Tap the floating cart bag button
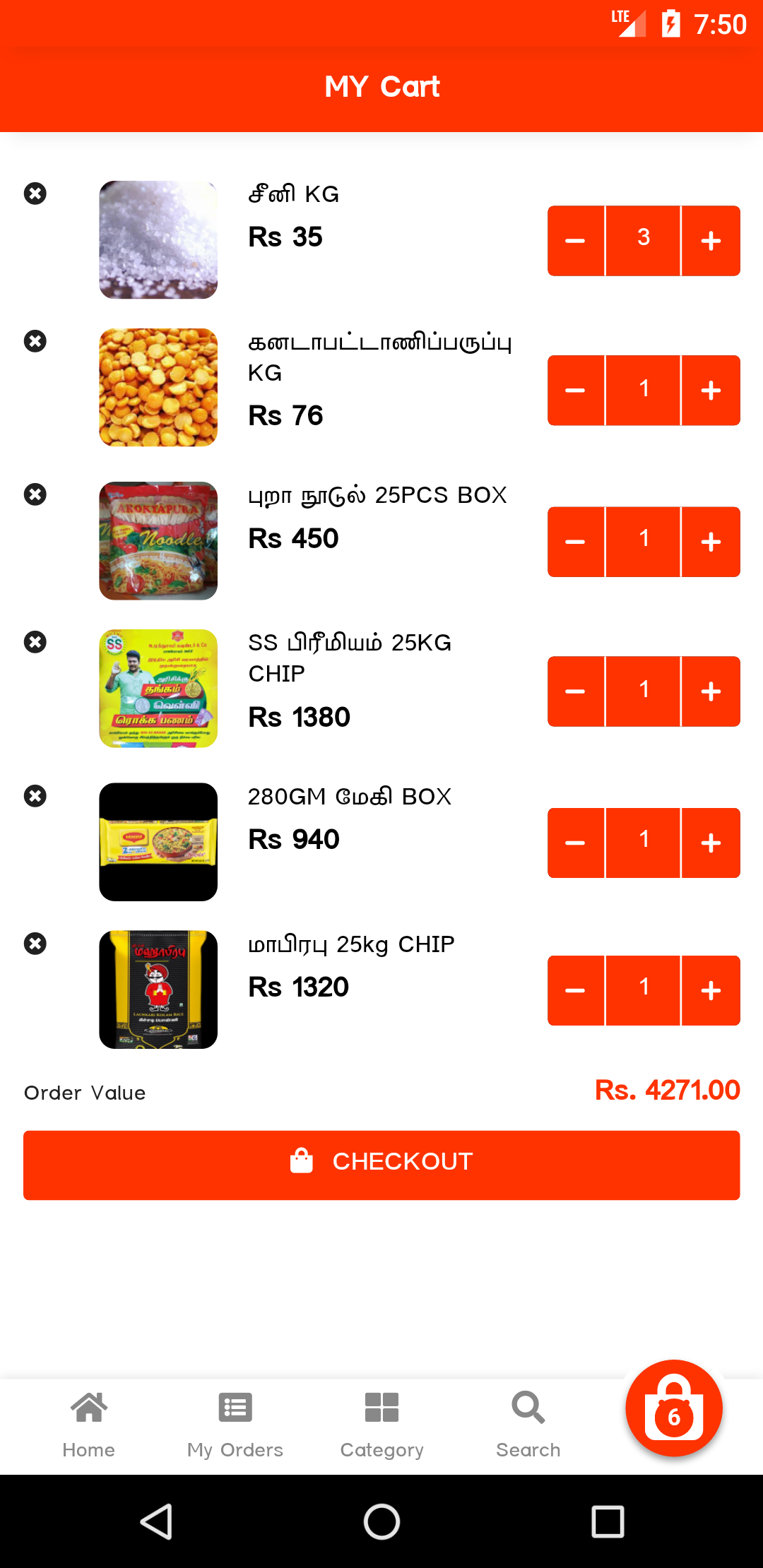This screenshot has width=763, height=1568. (x=674, y=1408)
